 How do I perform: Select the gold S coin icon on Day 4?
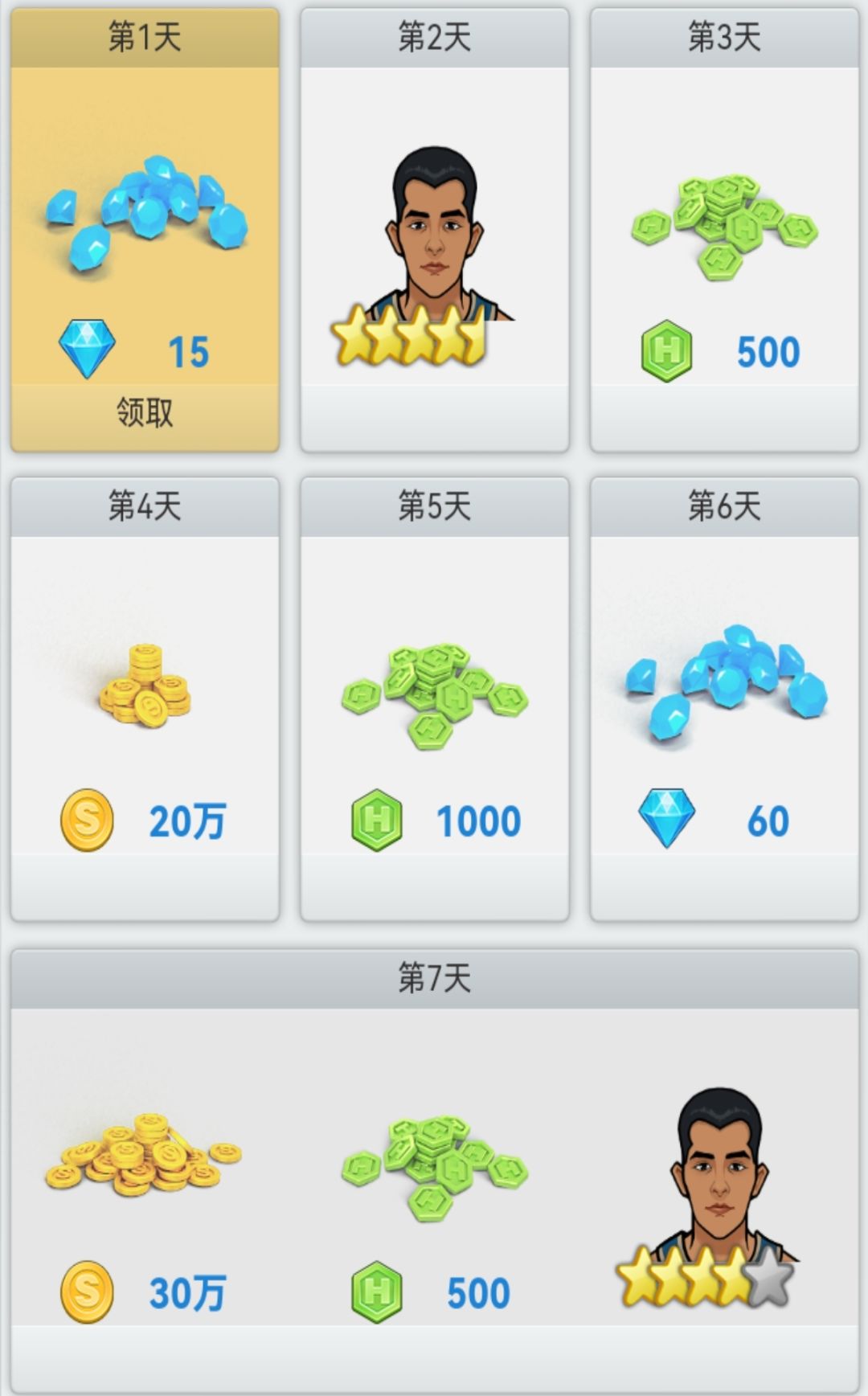pos(87,817)
